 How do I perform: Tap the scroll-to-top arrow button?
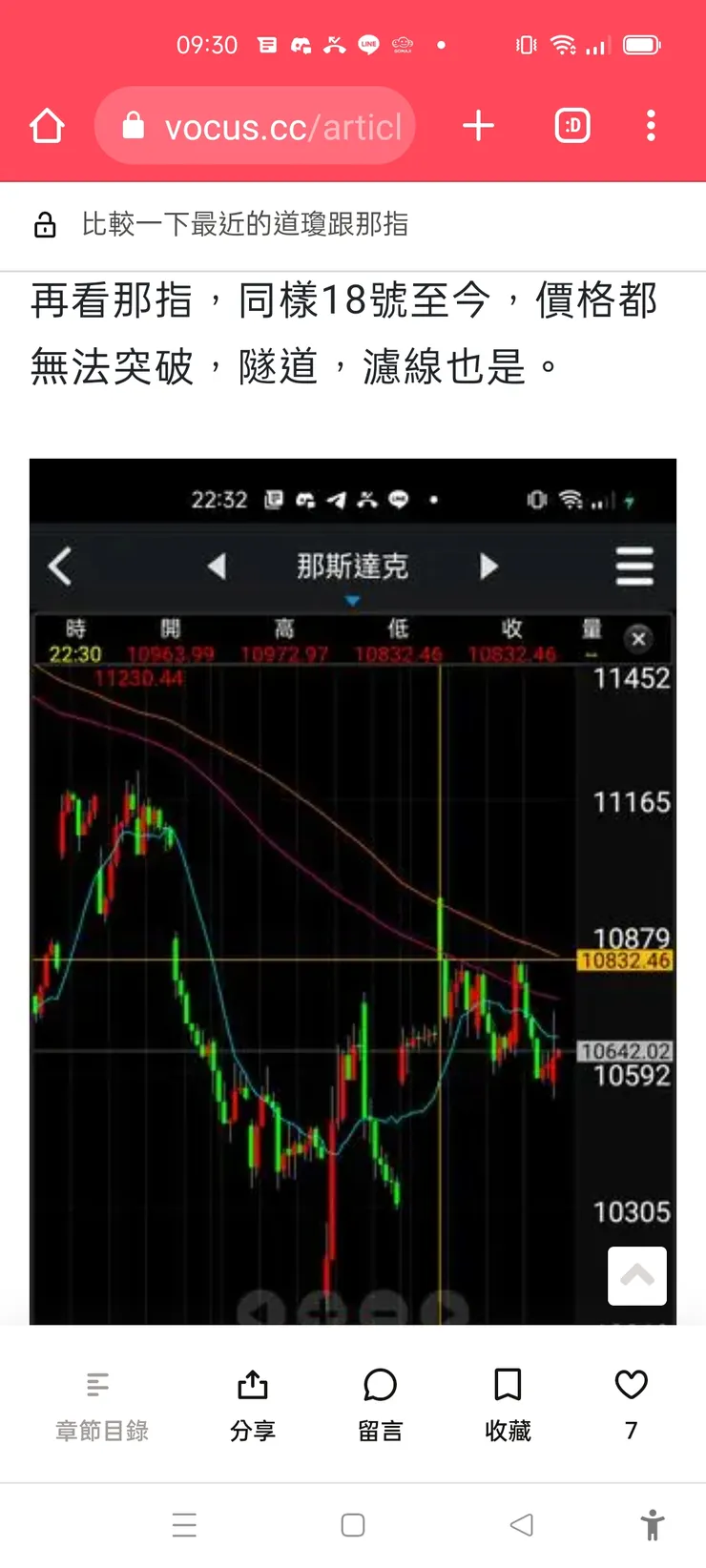pyautogui.click(x=636, y=1276)
